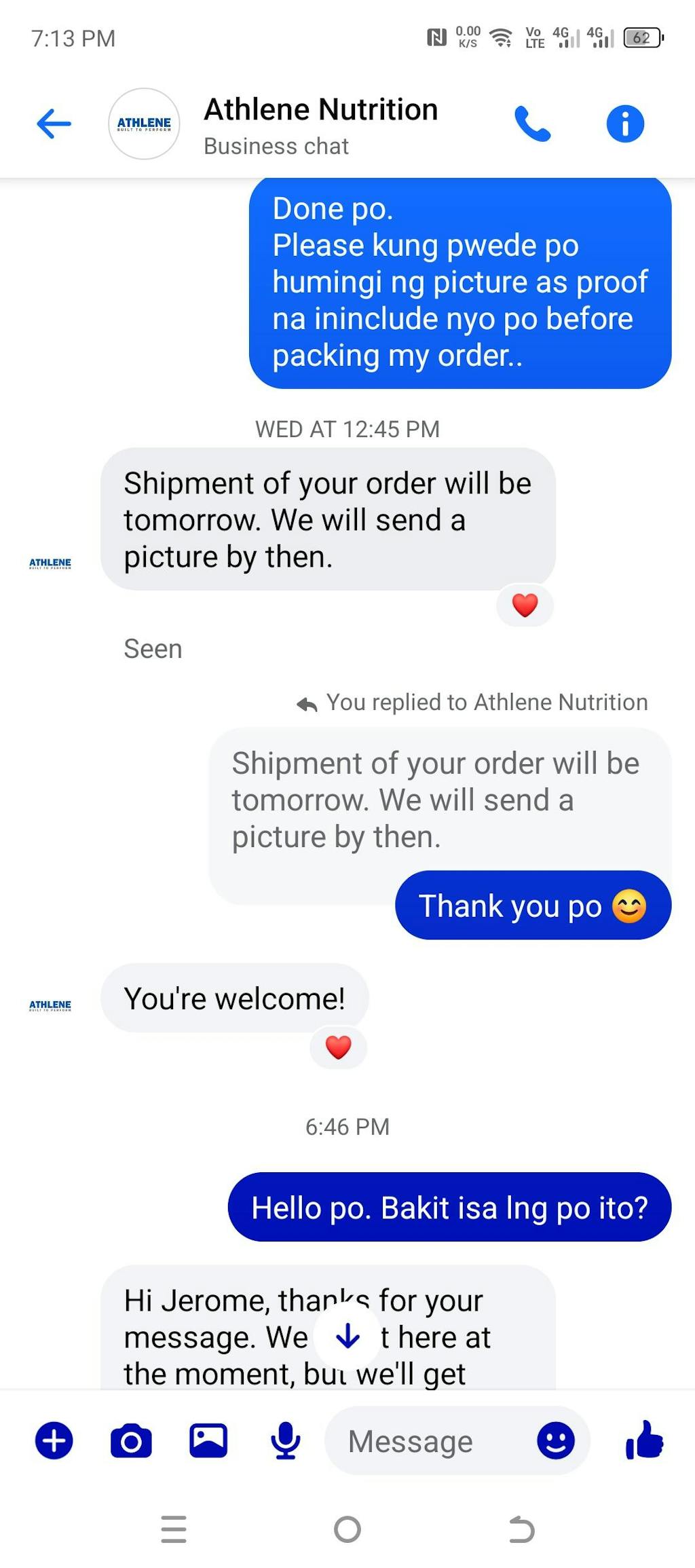
Task: Open the conversation info details
Action: pyautogui.click(x=624, y=124)
